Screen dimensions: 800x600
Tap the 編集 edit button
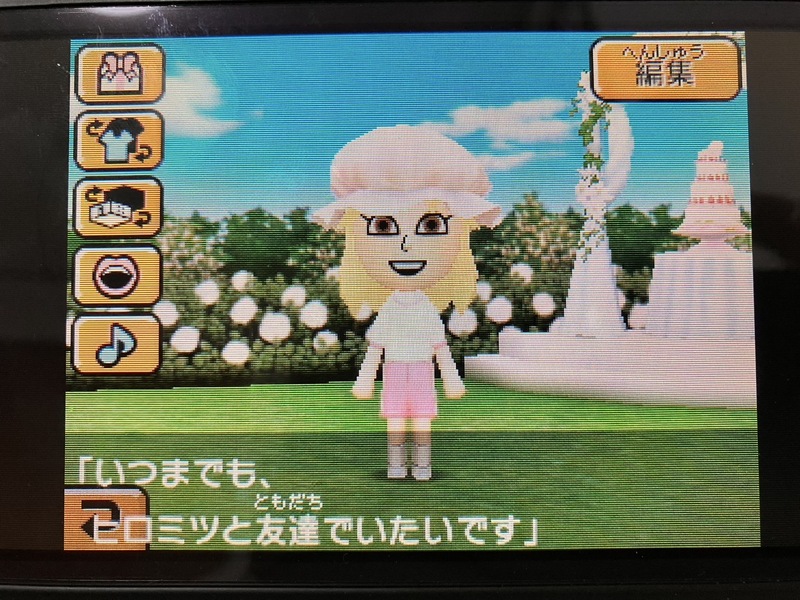click(665, 70)
